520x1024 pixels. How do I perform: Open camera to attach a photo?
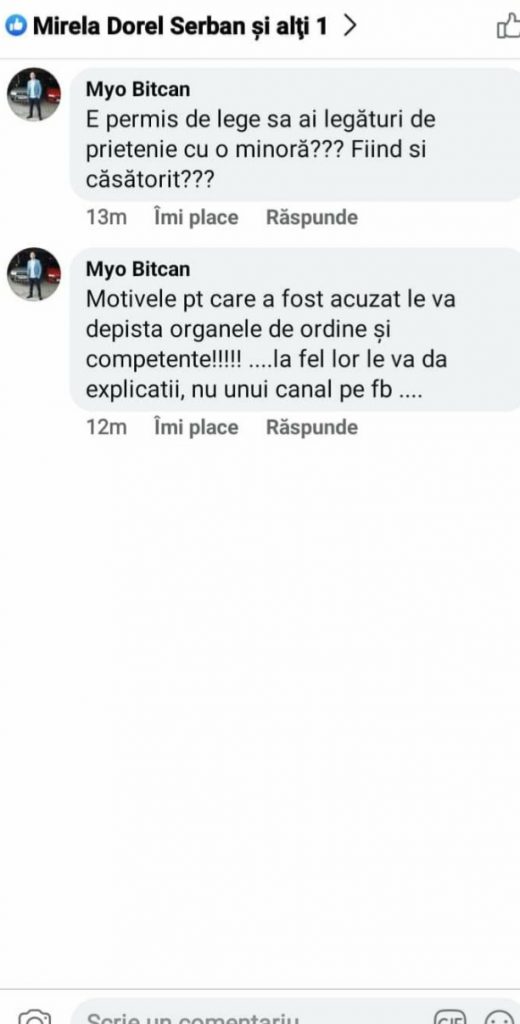click(35, 1016)
